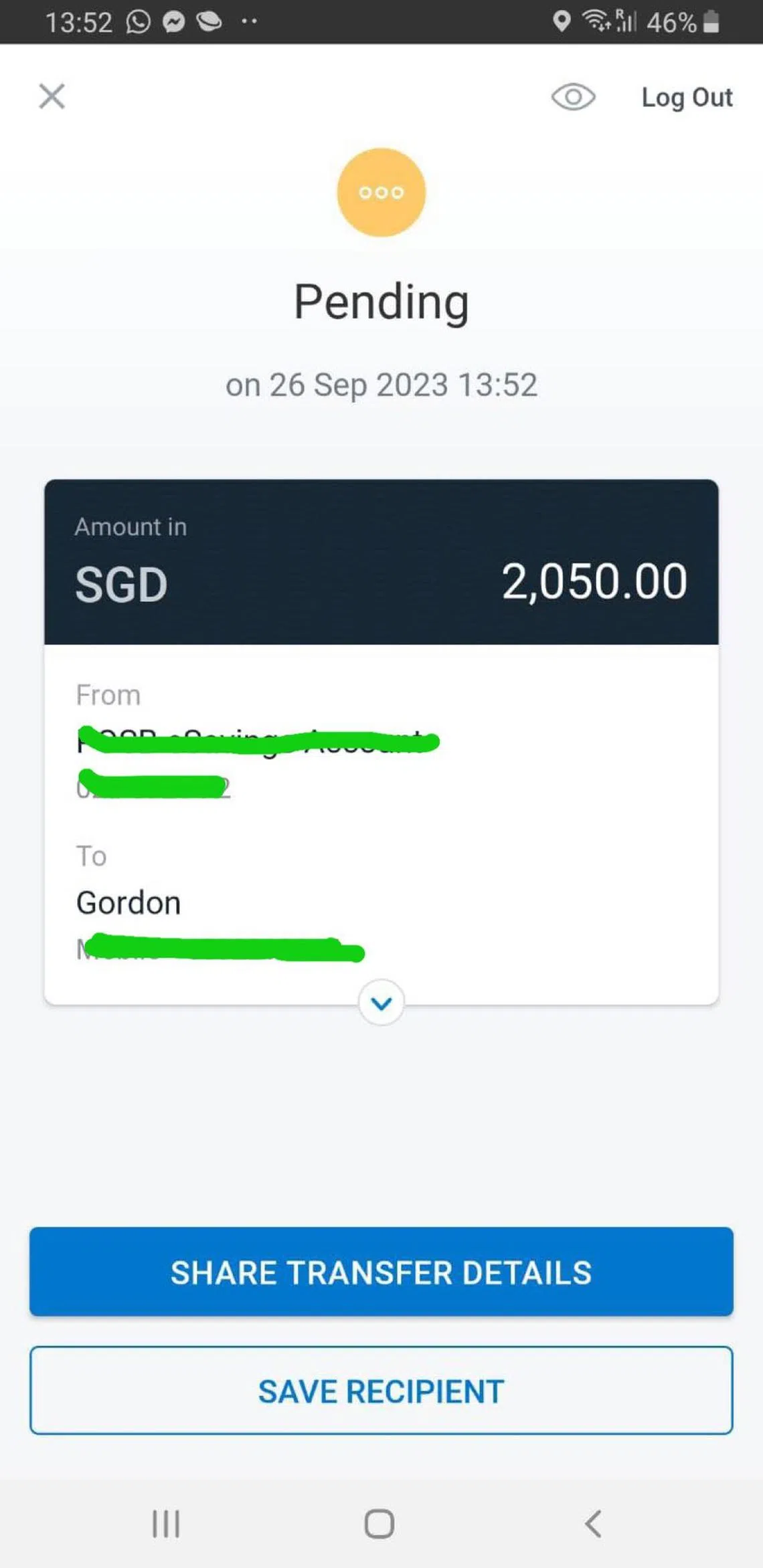Tap Share Transfer Details button
The height and width of the screenshot is (1568, 763).
[x=381, y=1272]
